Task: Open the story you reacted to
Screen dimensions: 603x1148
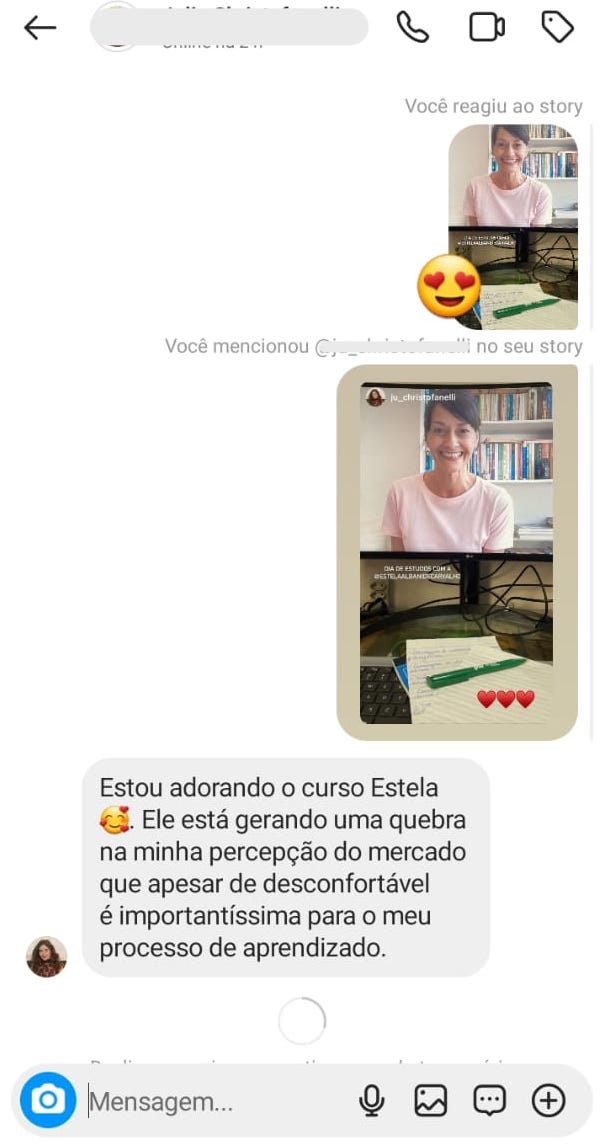Action: [x=512, y=226]
